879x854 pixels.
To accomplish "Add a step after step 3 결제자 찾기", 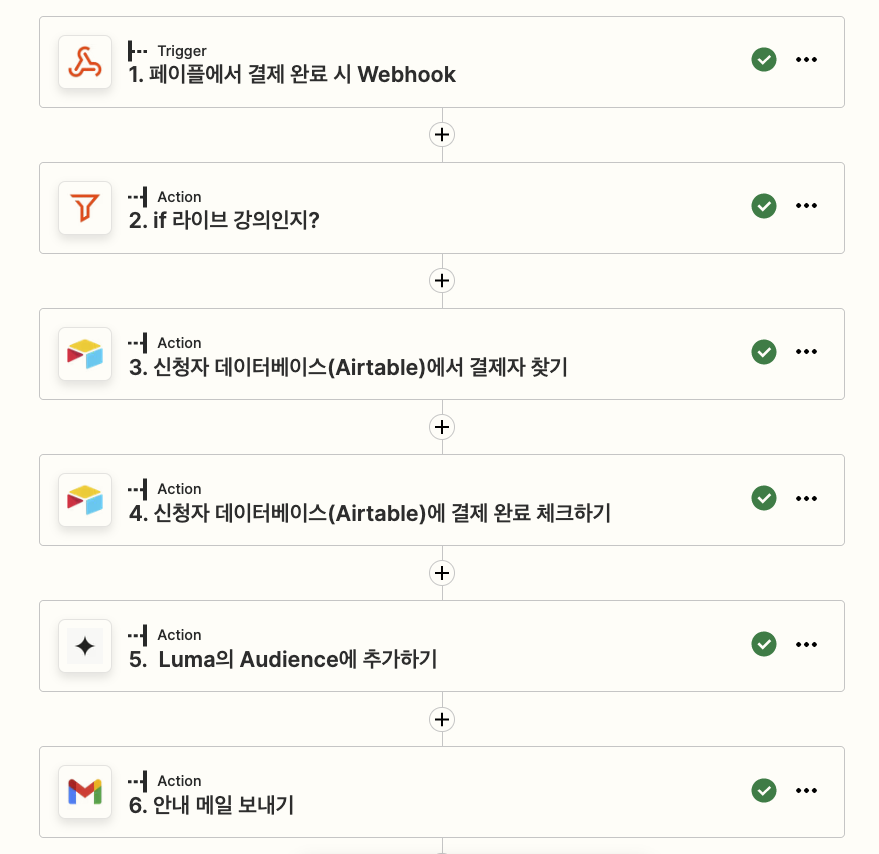I will [x=442, y=427].
